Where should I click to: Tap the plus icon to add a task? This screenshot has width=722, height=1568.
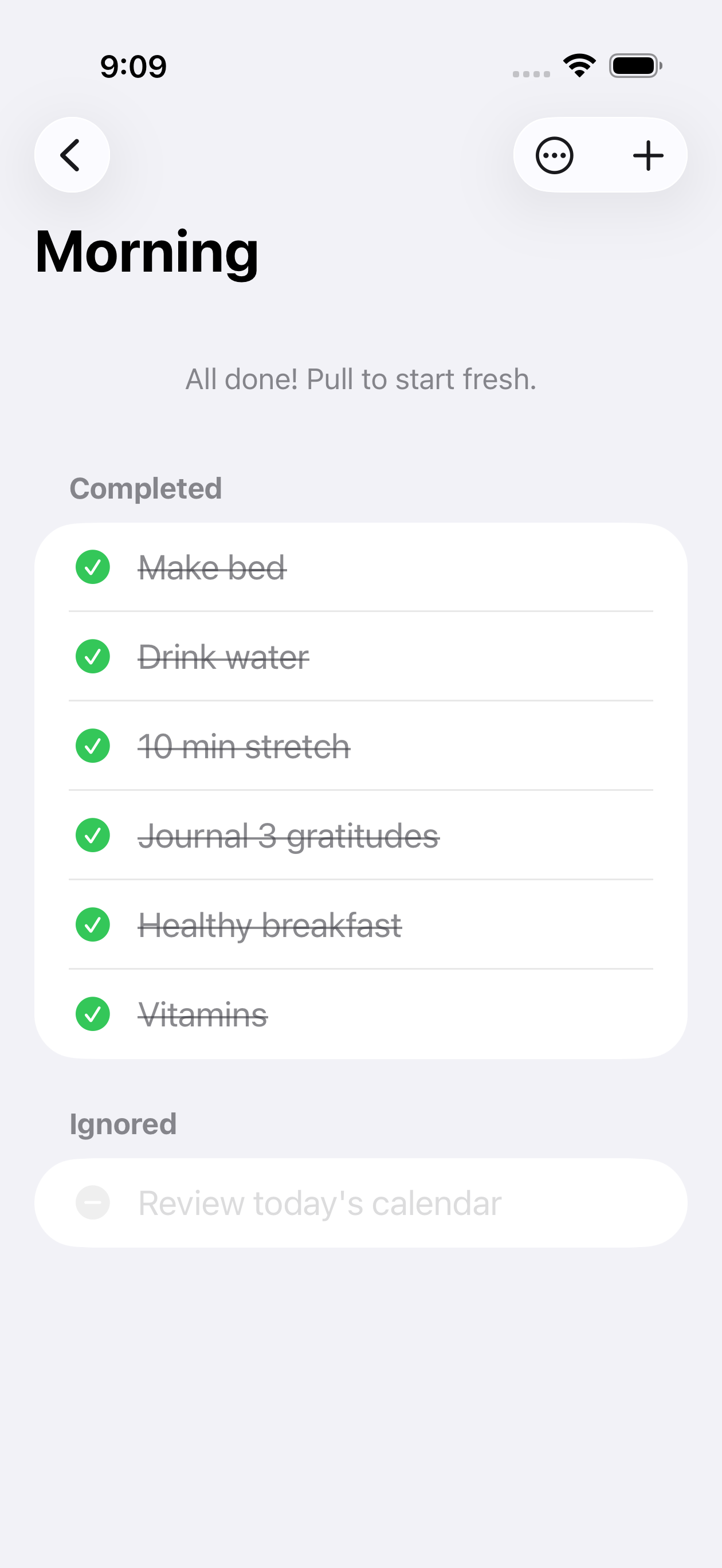[647, 155]
